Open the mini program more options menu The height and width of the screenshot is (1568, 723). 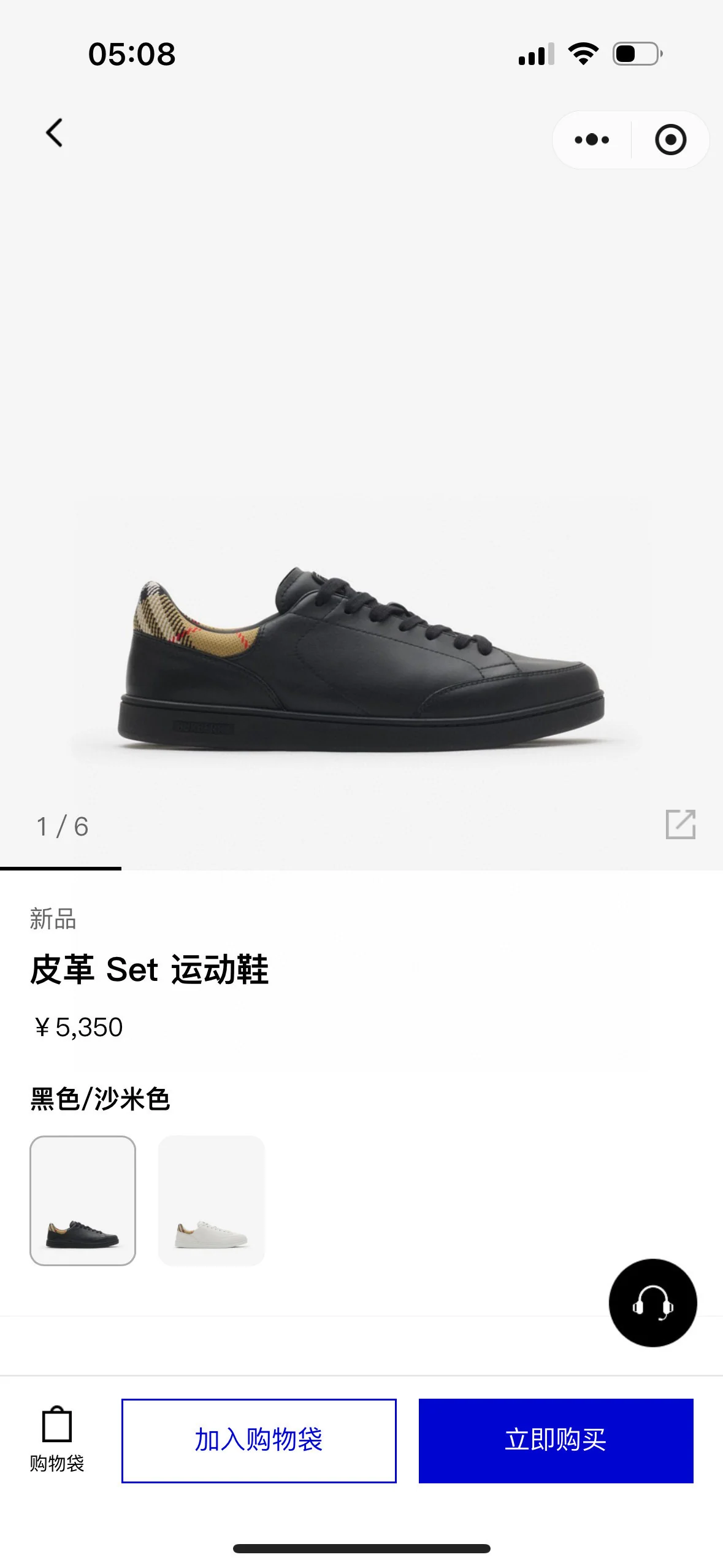(x=592, y=140)
